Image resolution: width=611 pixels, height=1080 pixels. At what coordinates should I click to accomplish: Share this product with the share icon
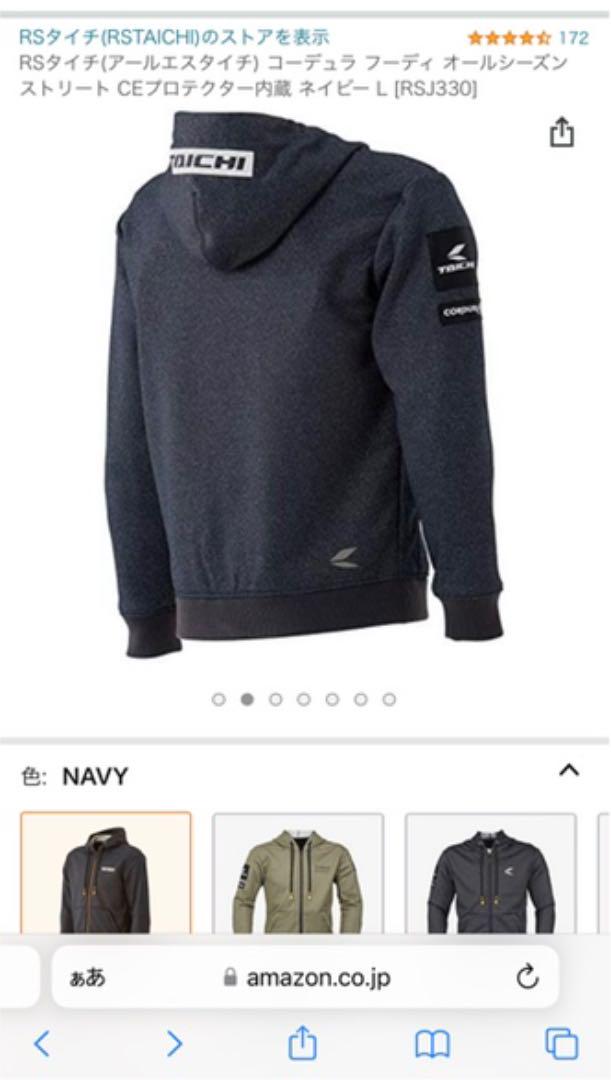click(561, 132)
